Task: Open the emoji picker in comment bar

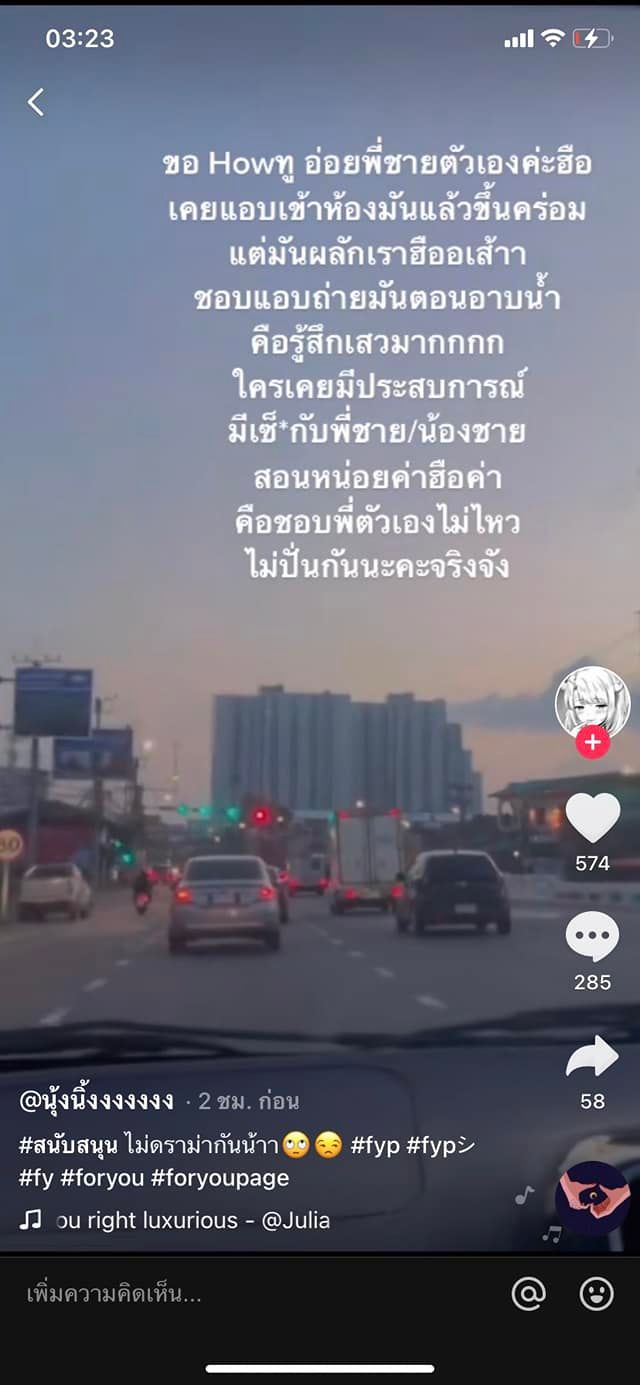Action: pyautogui.click(x=597, y=1294)
